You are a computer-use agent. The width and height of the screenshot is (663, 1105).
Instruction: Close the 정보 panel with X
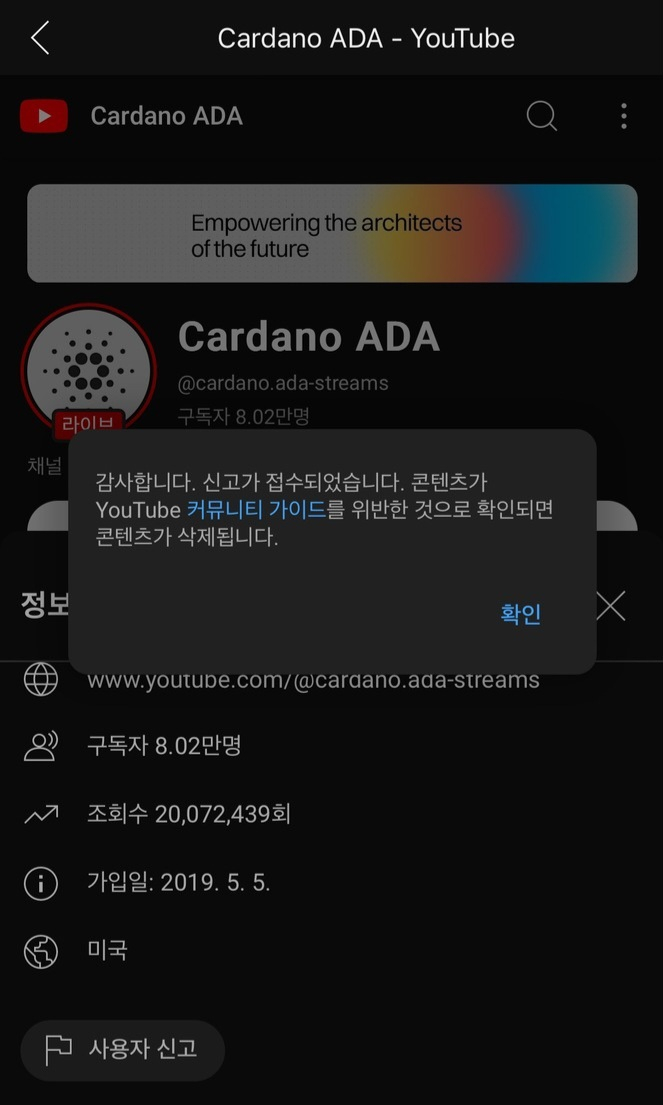[x=610, y=605]
